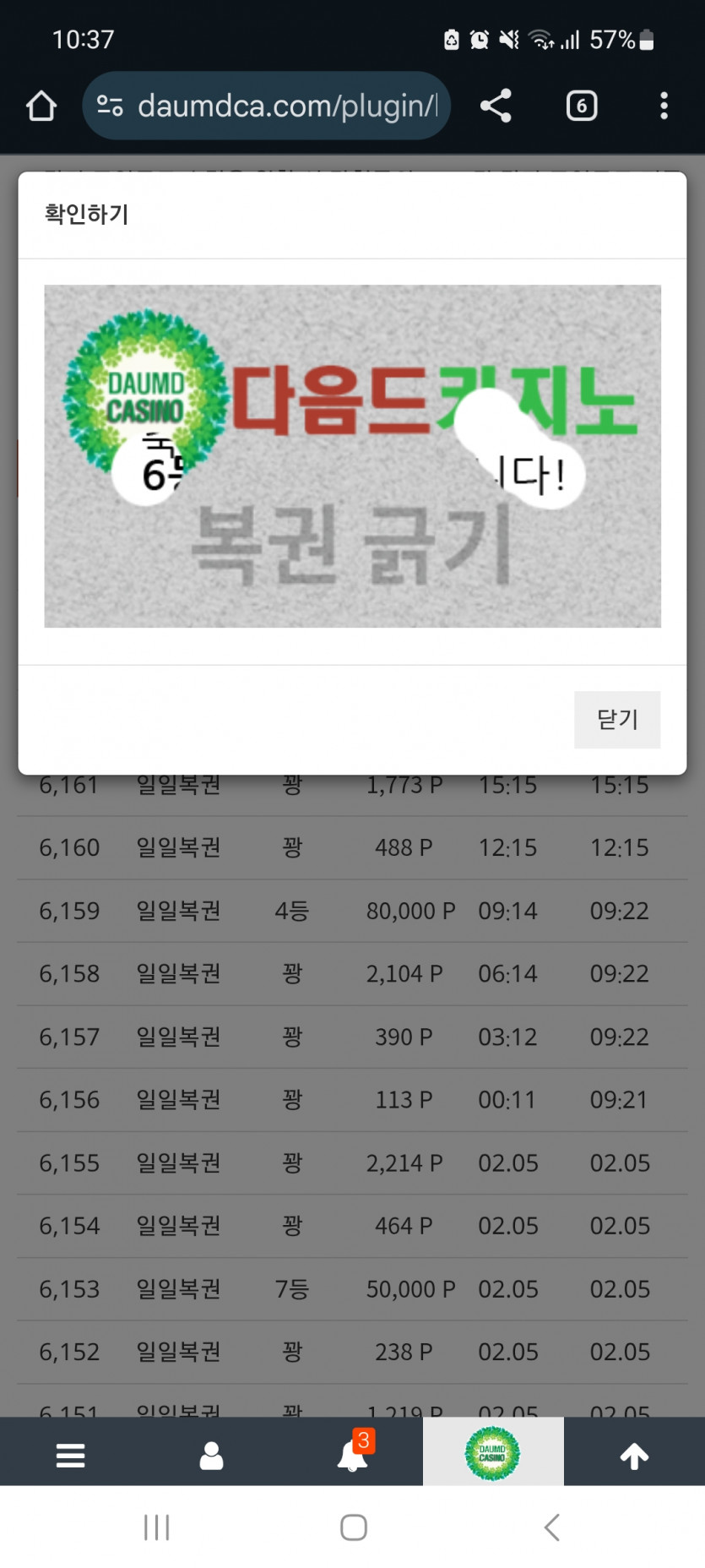Viewport: 705px width, 1568px height.
Task: Go to Chrome home page
Action: (x=41, y=106)
